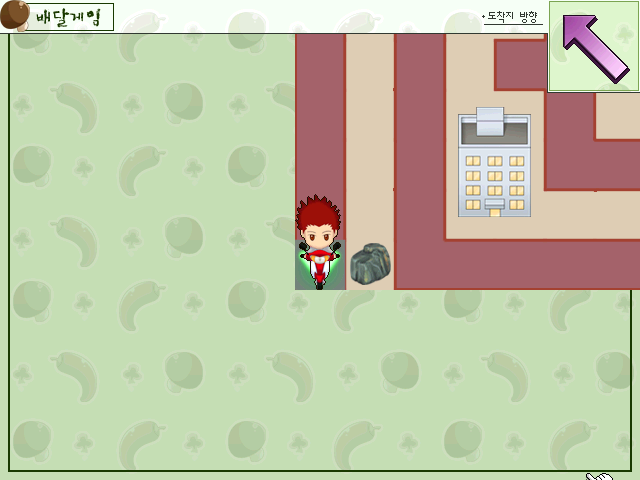Select the gray office building

click(x=494, y=165)
